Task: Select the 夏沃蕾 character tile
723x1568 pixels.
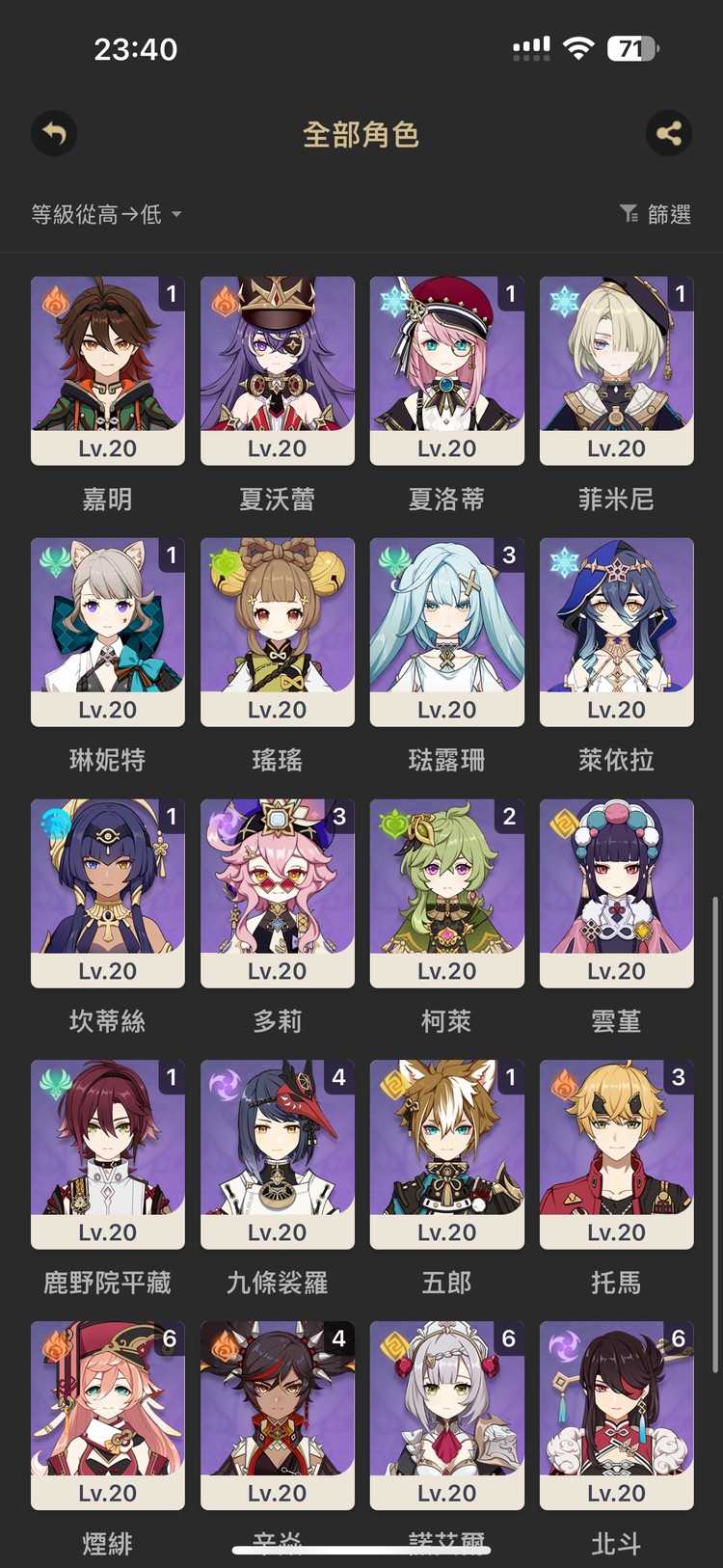Action: (278, 371)
